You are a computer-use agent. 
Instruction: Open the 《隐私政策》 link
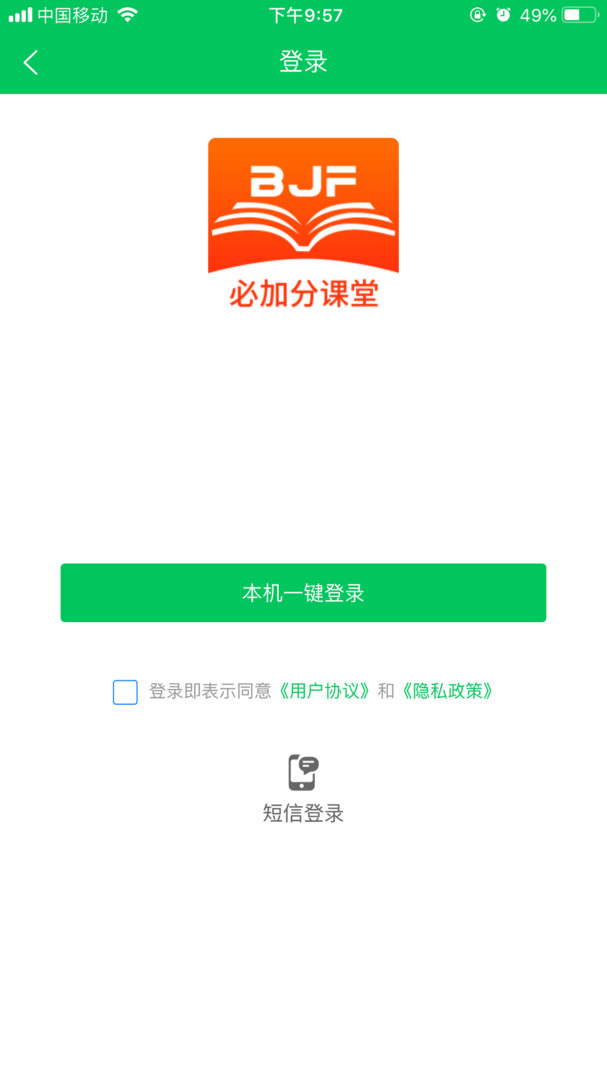point(447,691)
